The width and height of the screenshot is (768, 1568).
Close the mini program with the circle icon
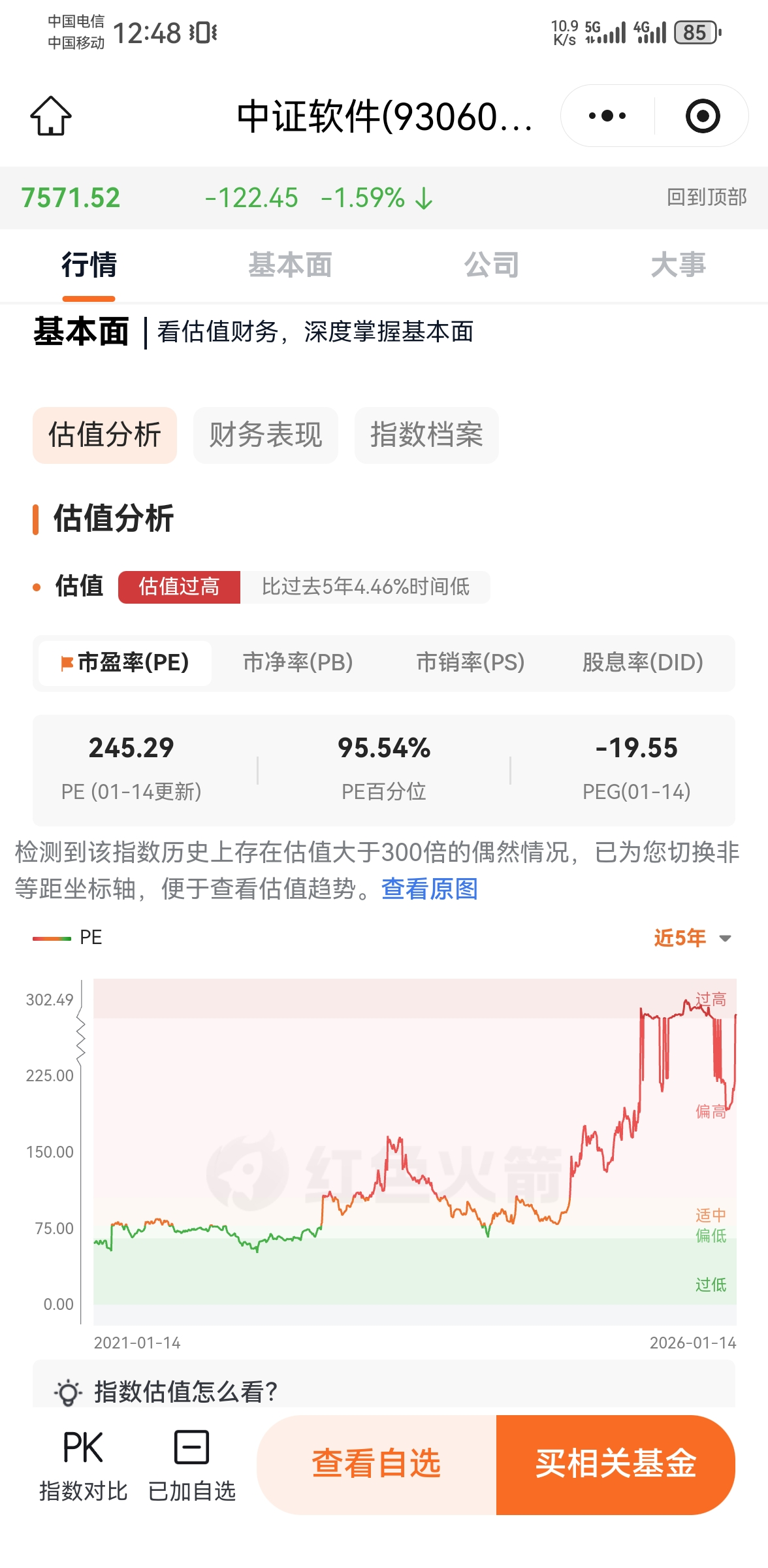tap(702, 116)
